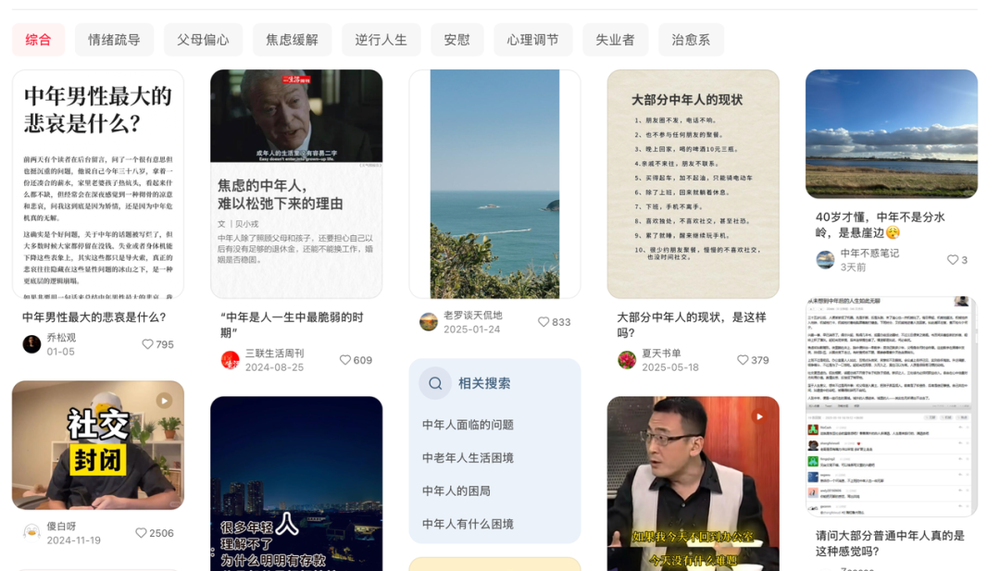The width and height of the screenshot is (1000, 571).
Task: Filter results by 失业者
Action: (x=615, y=40)
